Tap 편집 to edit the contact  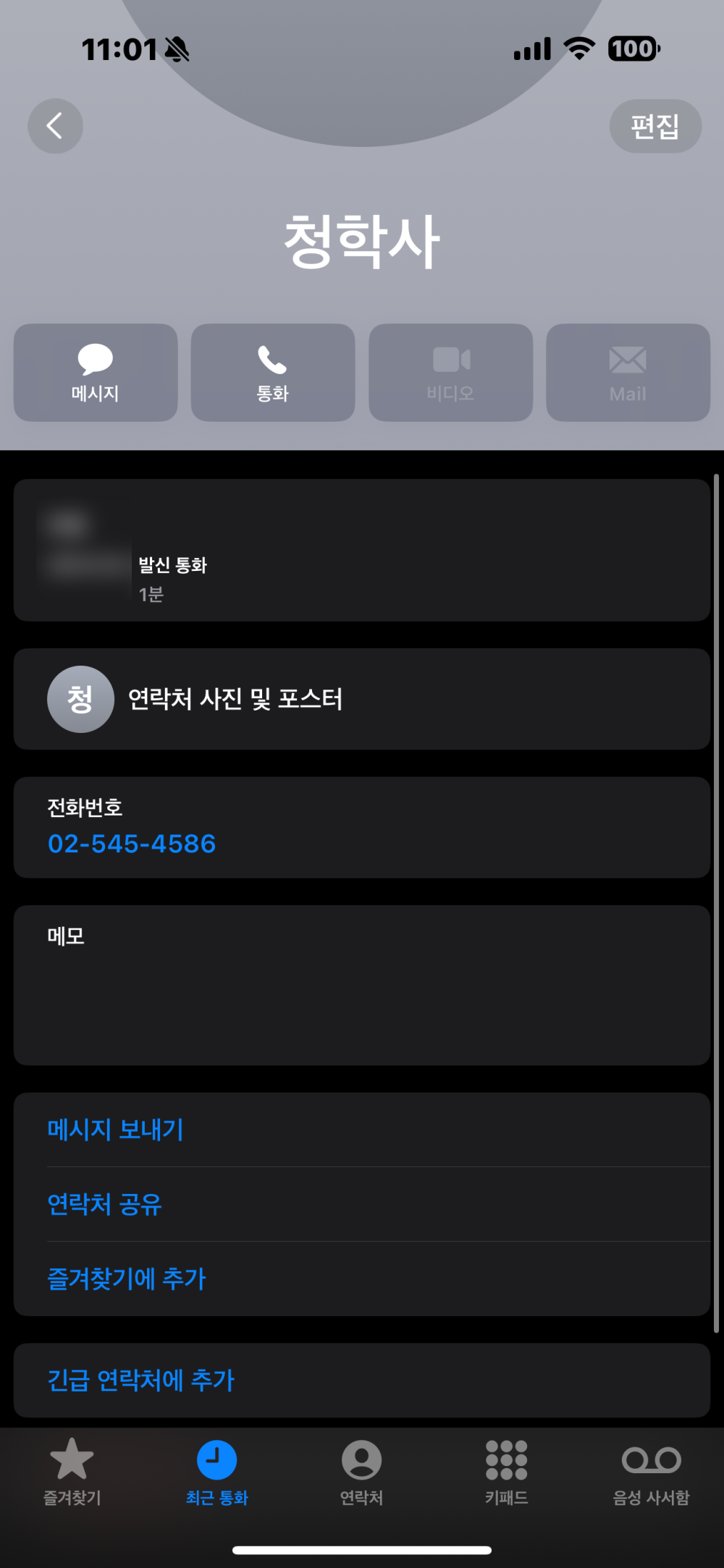[655, 126]
